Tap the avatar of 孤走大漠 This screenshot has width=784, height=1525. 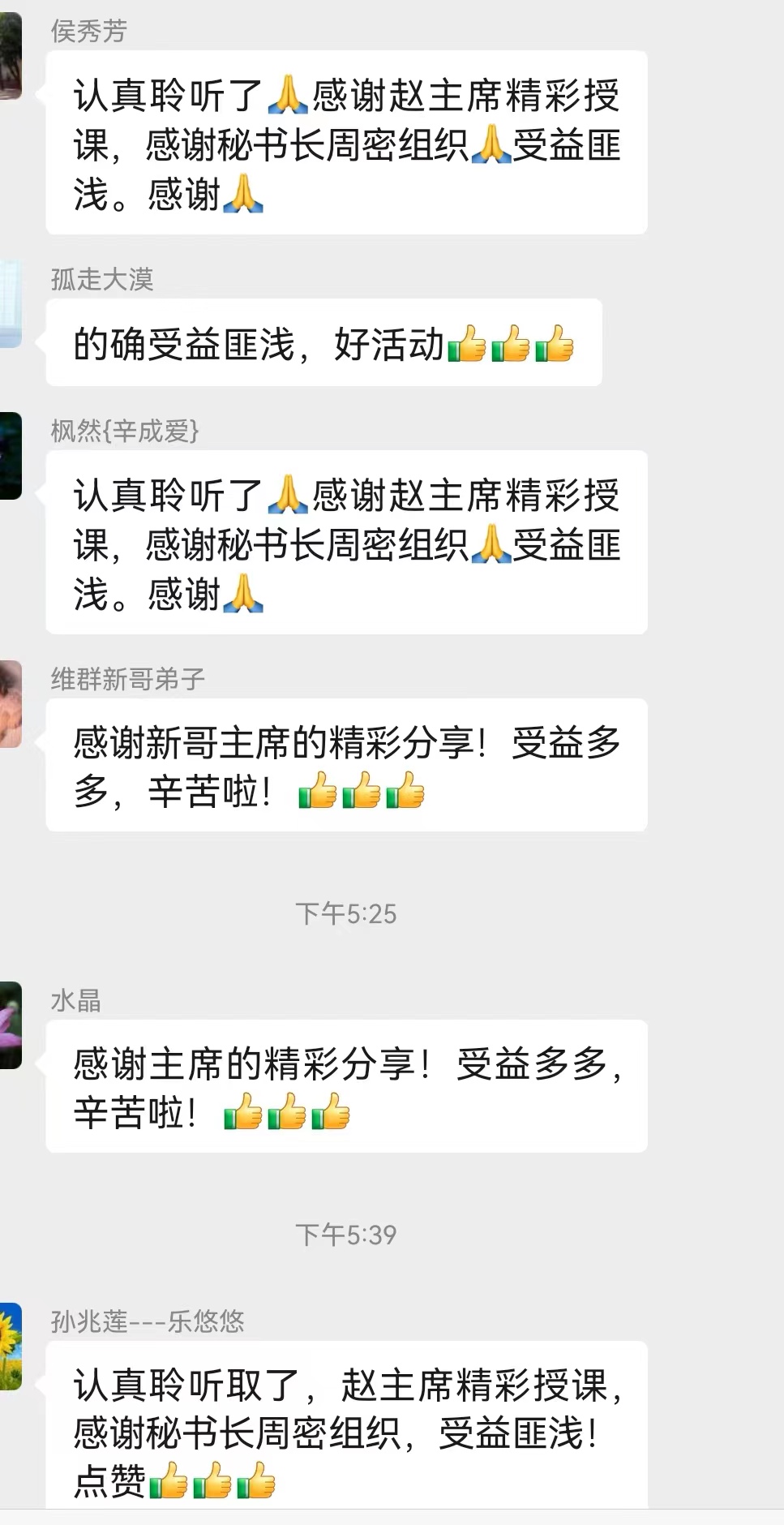(10, 304)
